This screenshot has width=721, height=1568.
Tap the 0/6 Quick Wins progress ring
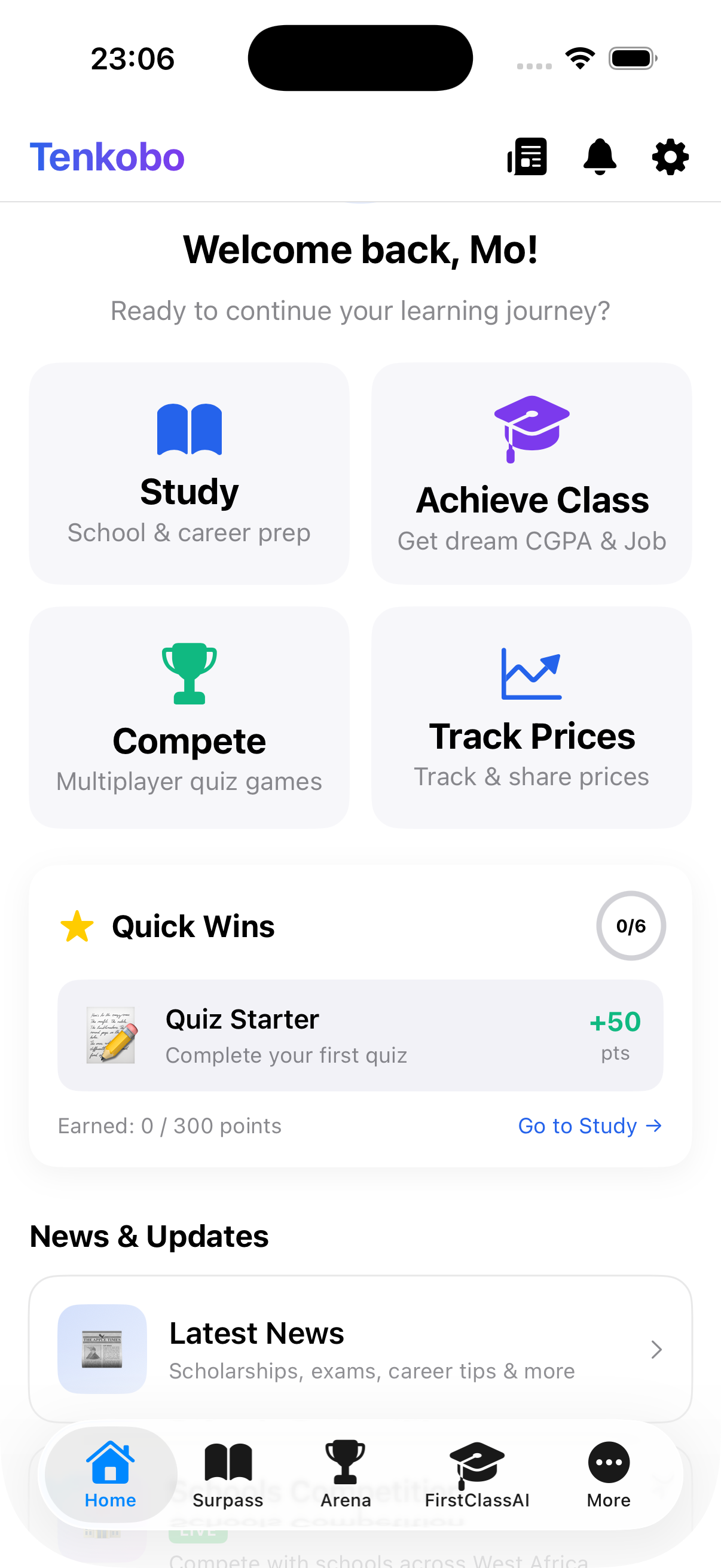[x=631, y=926]
